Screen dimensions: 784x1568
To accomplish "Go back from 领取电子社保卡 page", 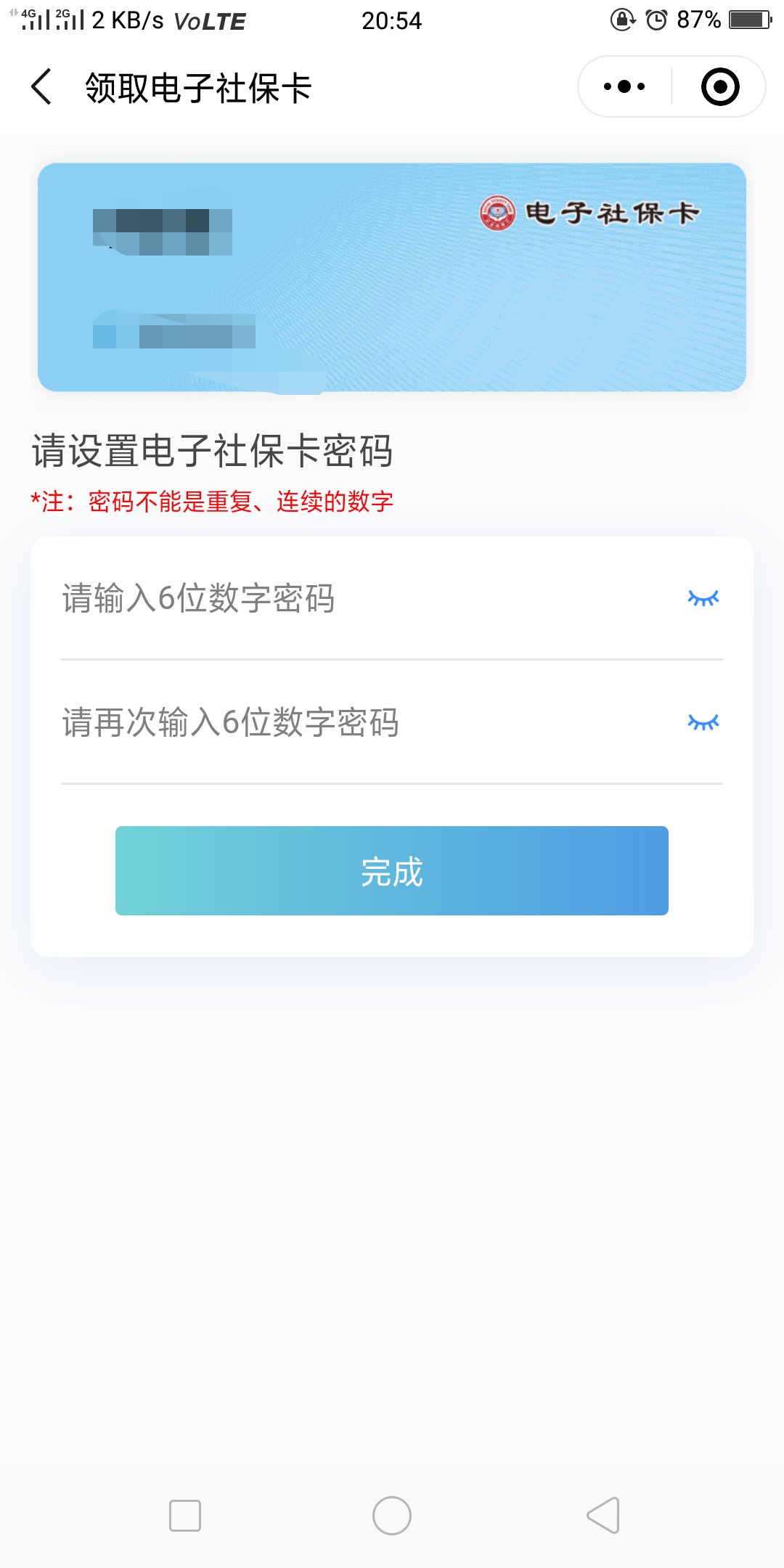I will click(x=42, y=87).
